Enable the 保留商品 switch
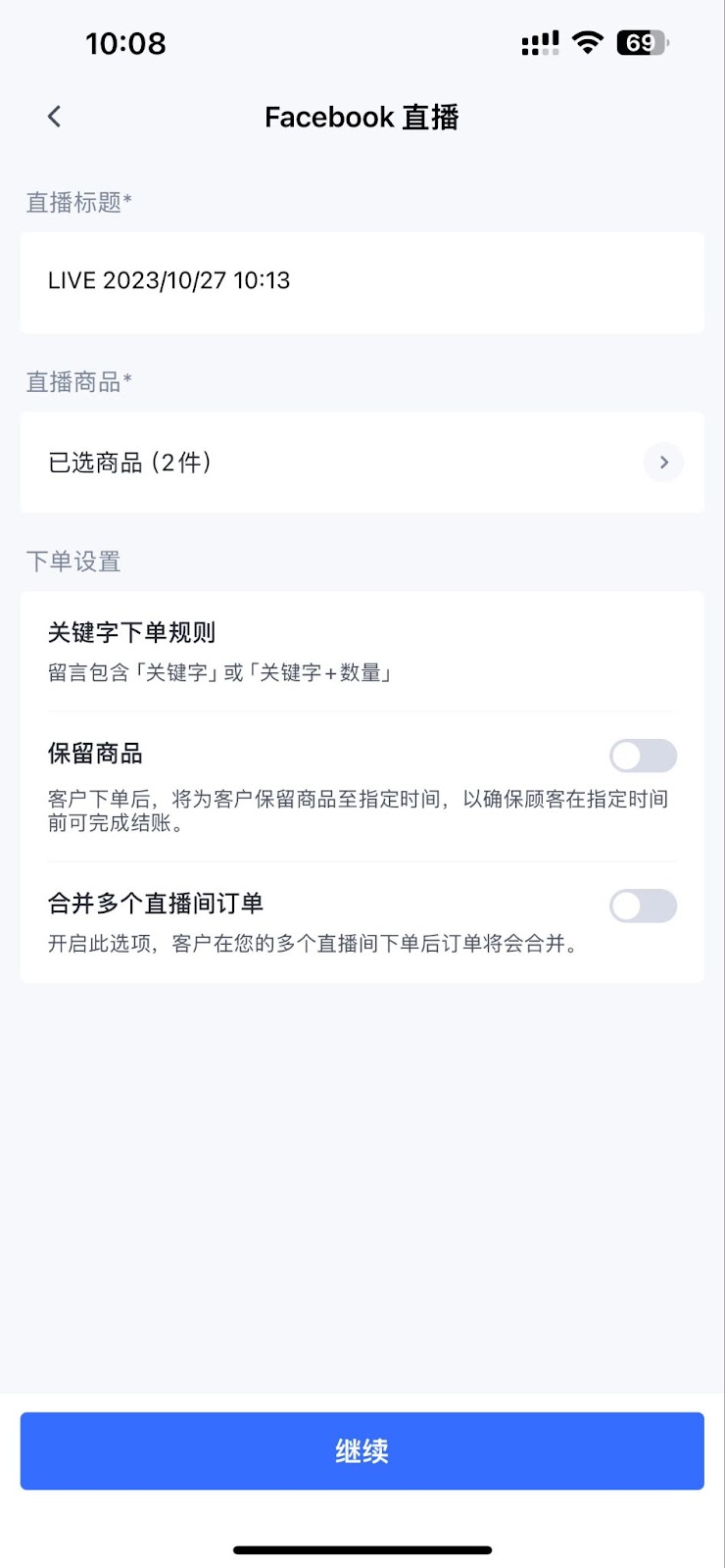Viewport: 725px width, 1568px height. point(643,756)
